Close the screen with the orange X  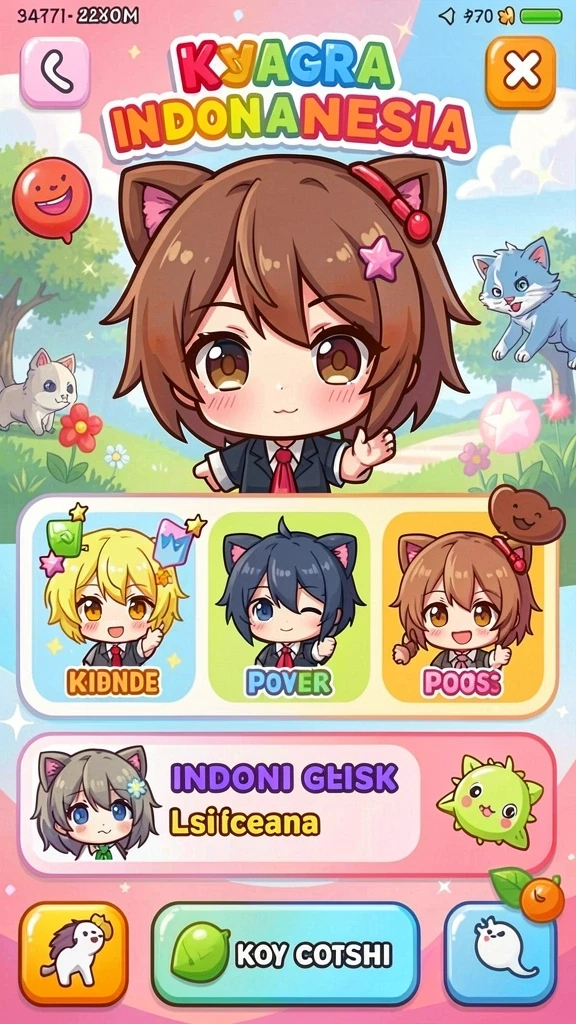pyautogui.click(x=521, y=72)
